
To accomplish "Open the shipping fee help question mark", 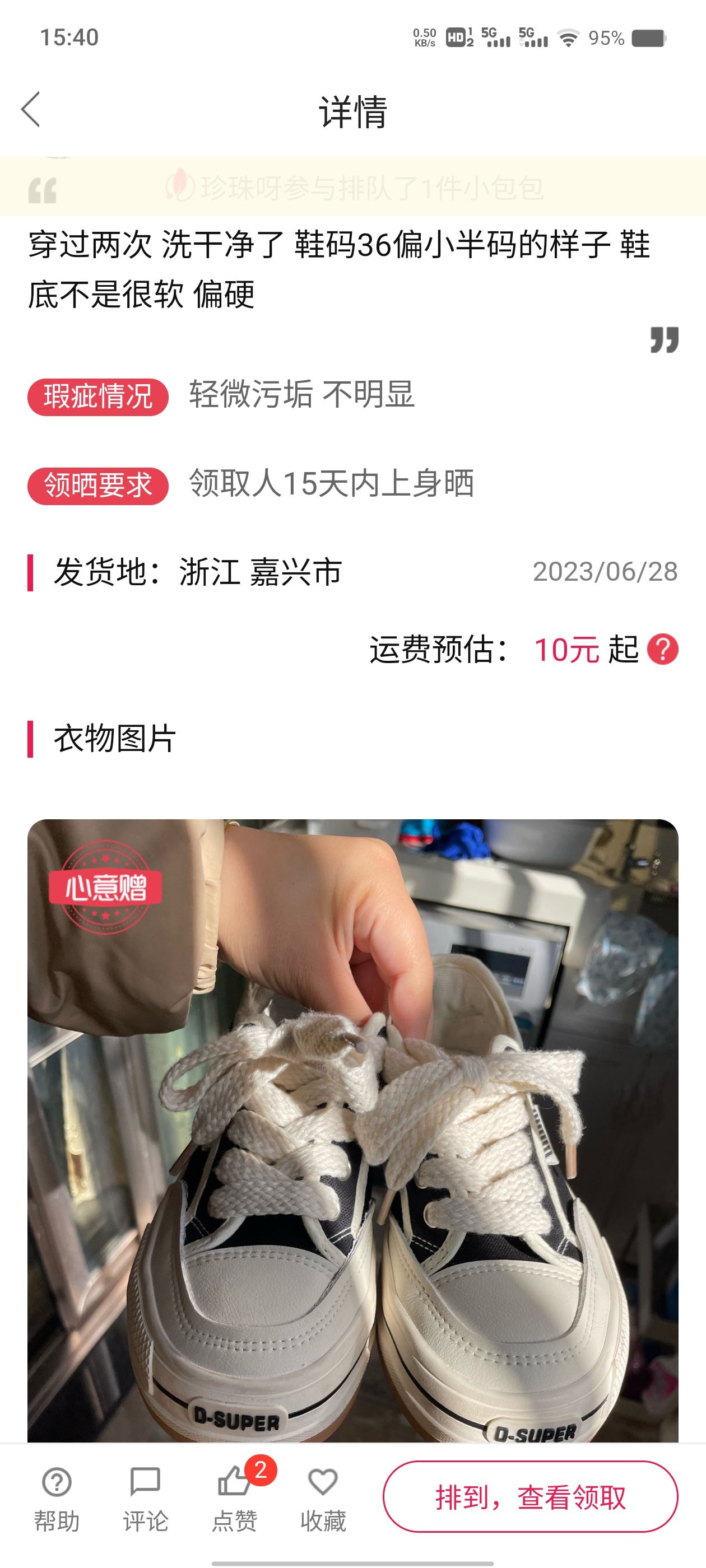I will [663, 650].
